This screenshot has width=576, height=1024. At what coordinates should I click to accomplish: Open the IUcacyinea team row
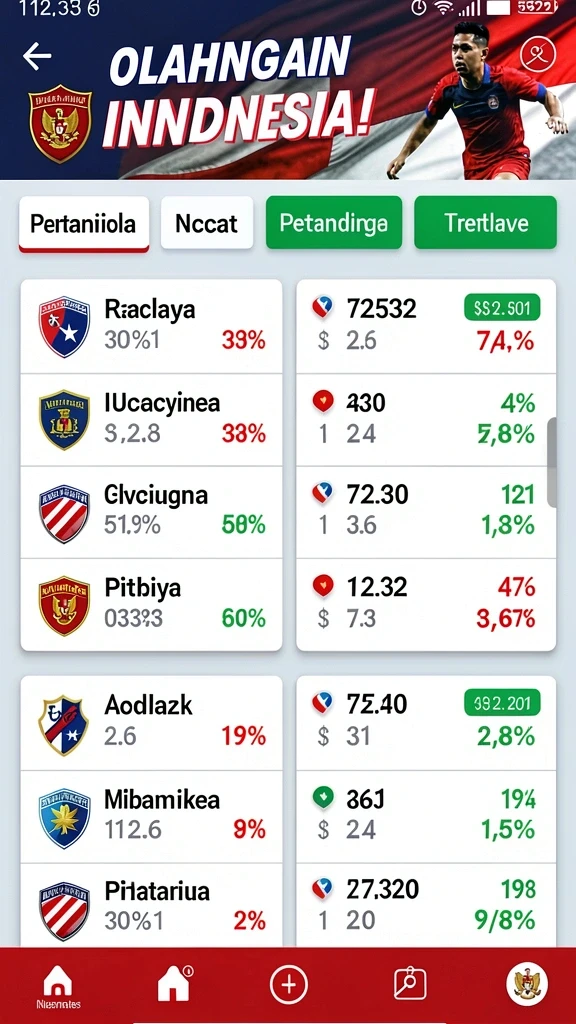[152, 420]
